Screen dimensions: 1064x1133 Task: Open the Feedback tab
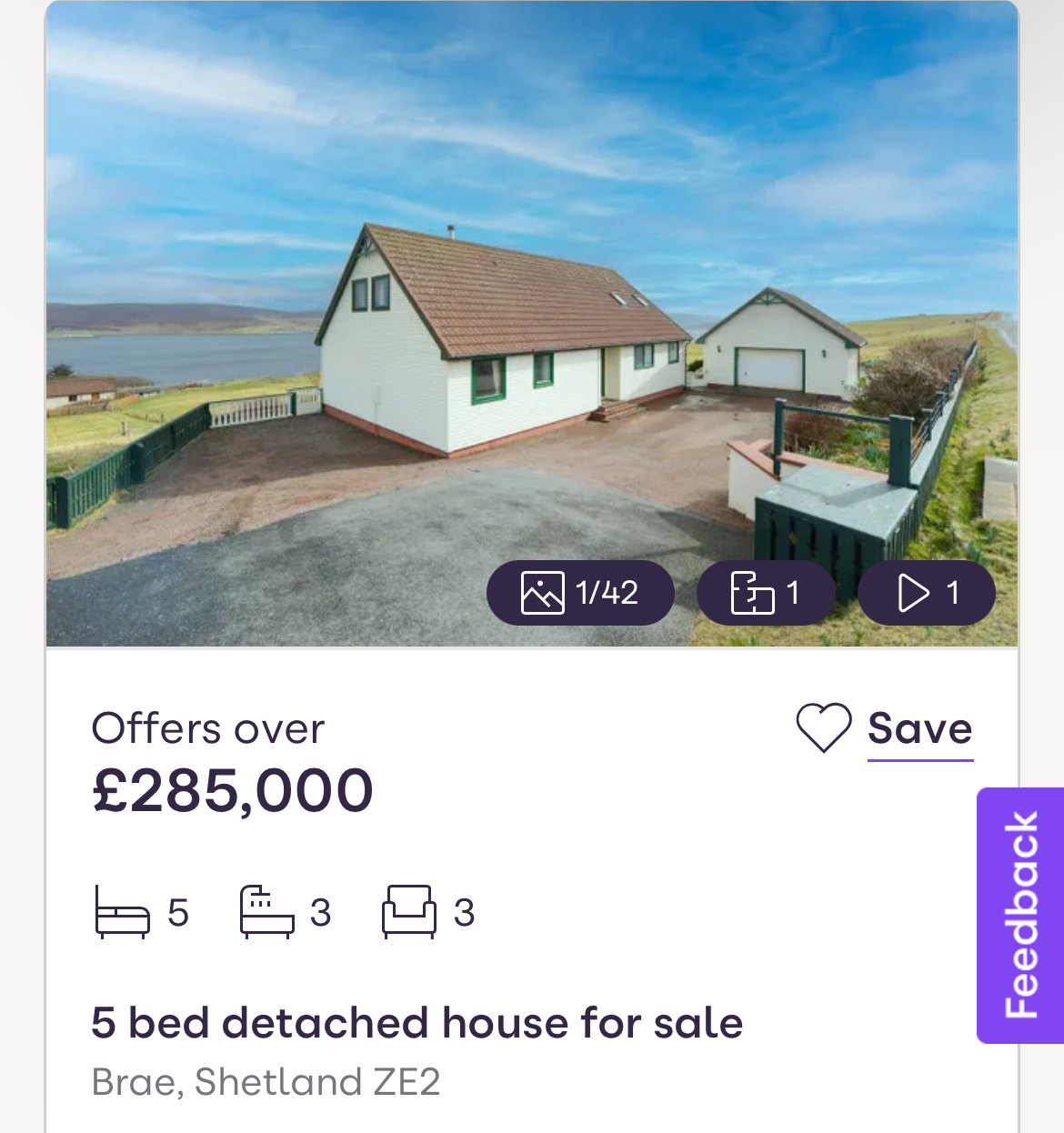(1020, 915)
